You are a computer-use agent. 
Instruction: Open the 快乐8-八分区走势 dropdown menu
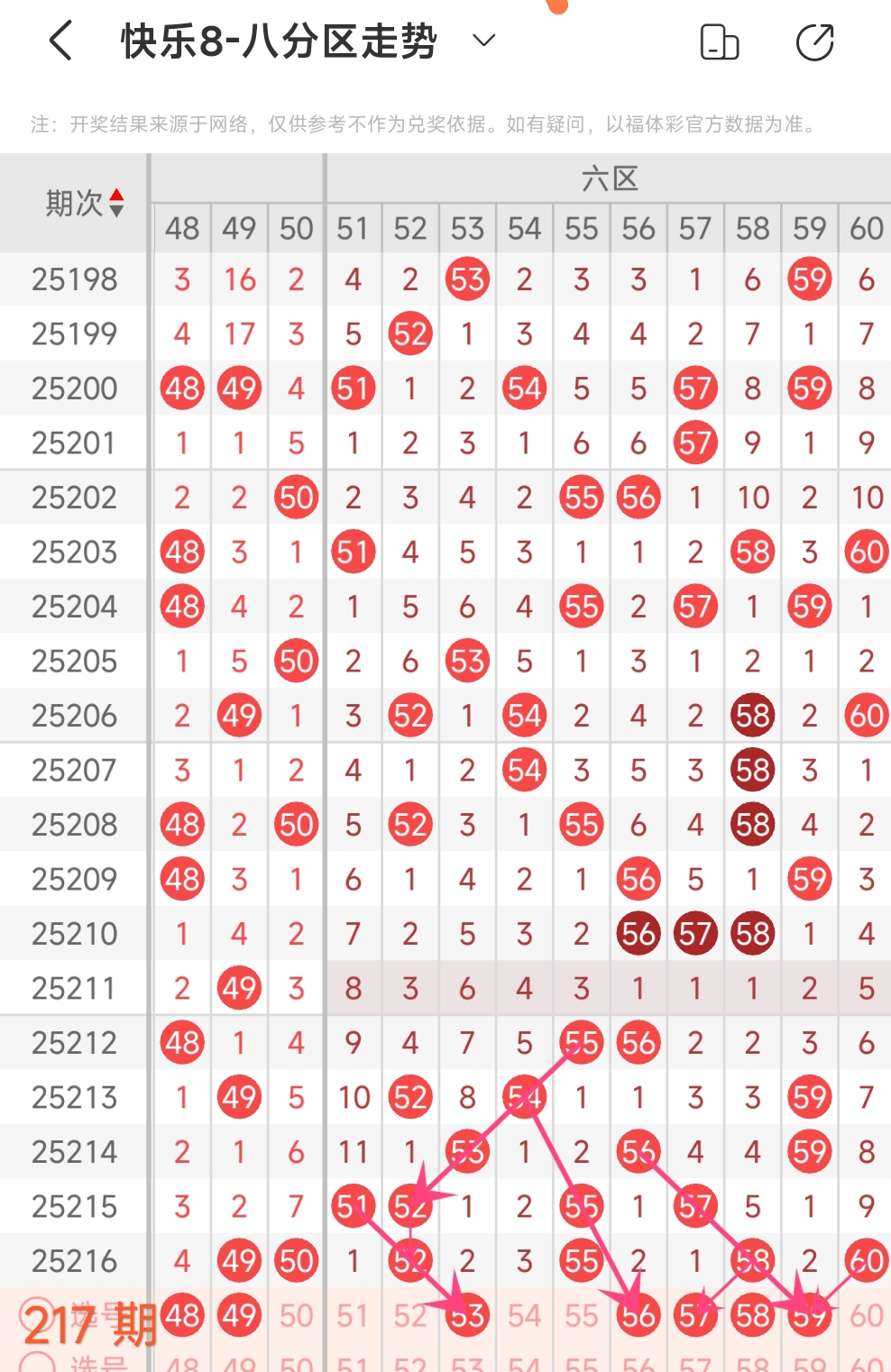pyautogui.click(x=484, y=41)
